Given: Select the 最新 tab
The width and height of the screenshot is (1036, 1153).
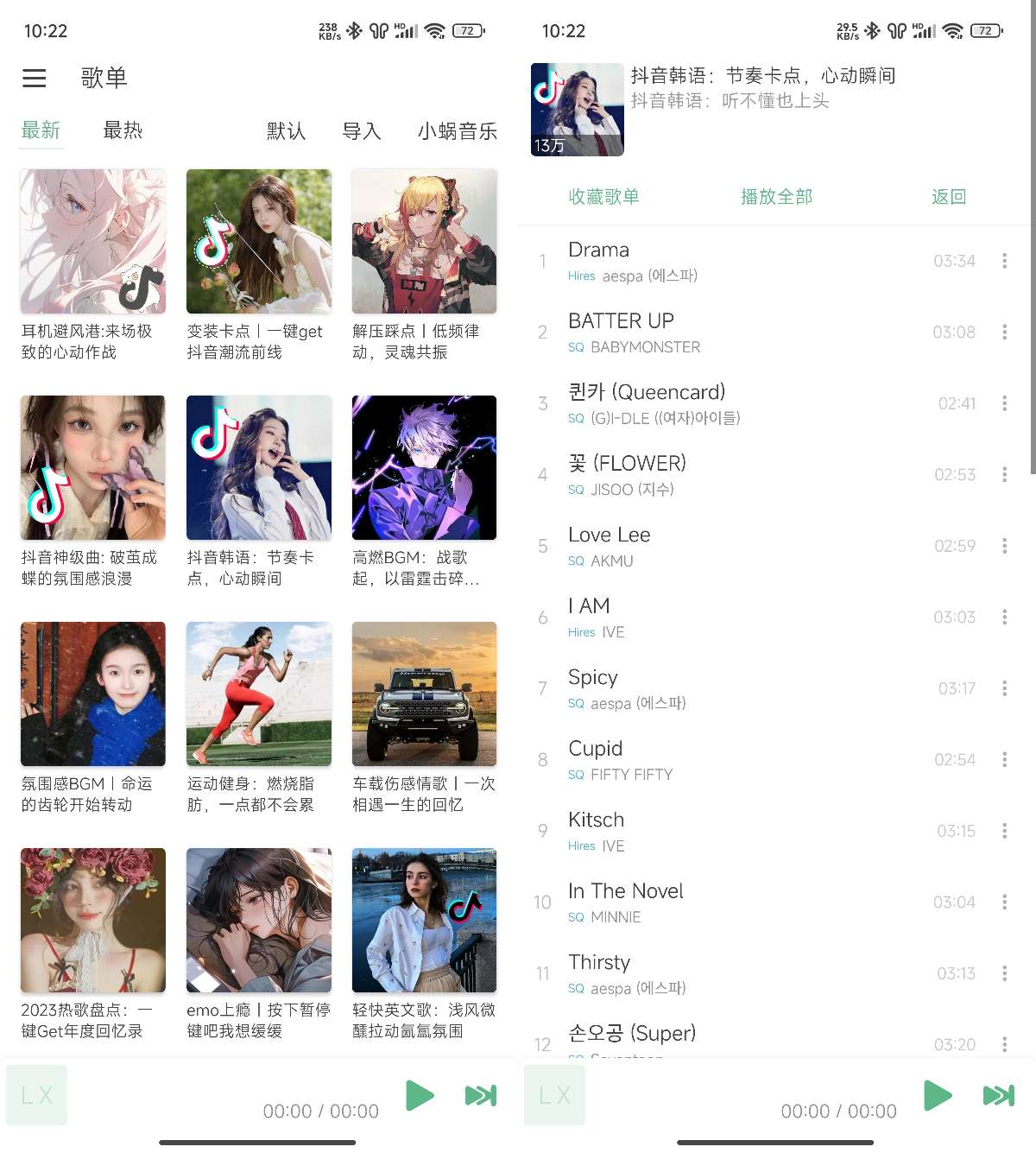Looking at the screenshot, I should click(41, 130).
